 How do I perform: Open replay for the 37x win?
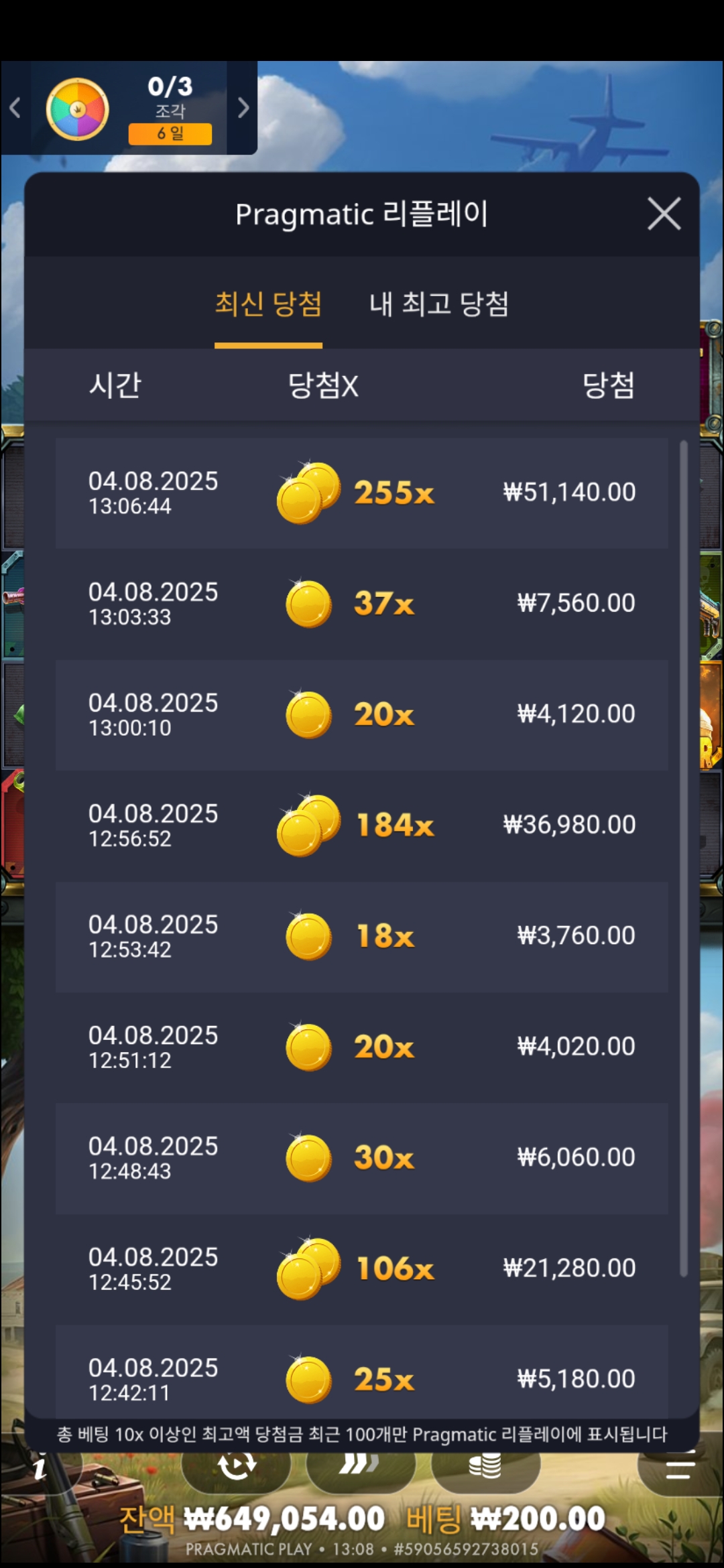[362, 604]
